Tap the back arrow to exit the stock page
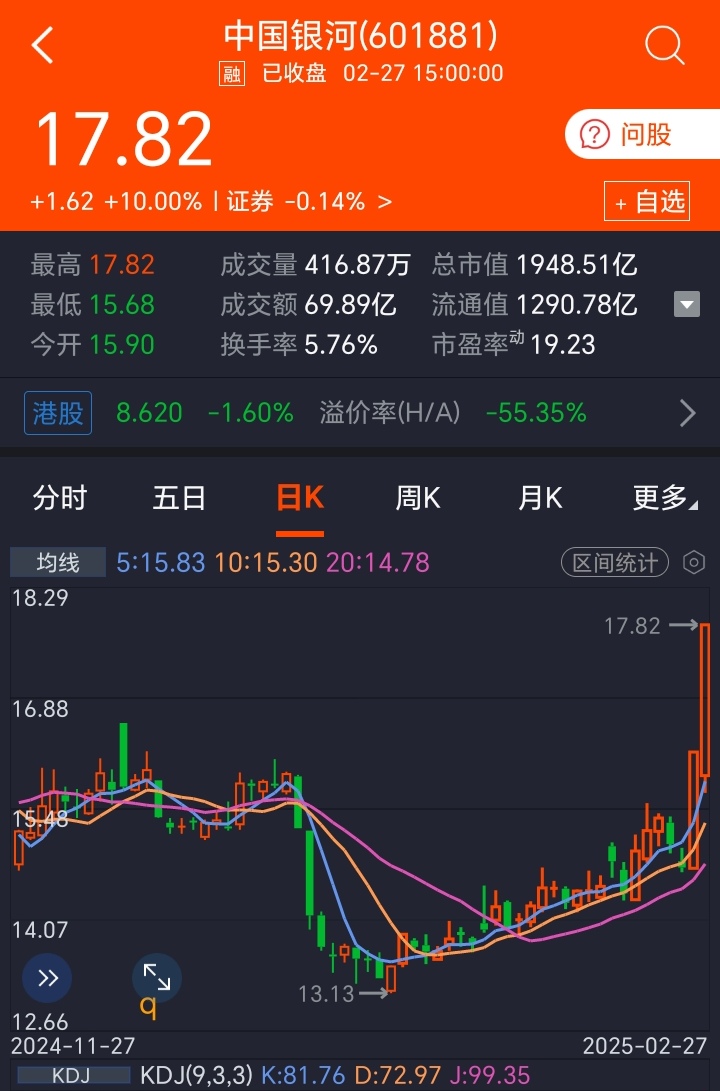 (42, 45)
